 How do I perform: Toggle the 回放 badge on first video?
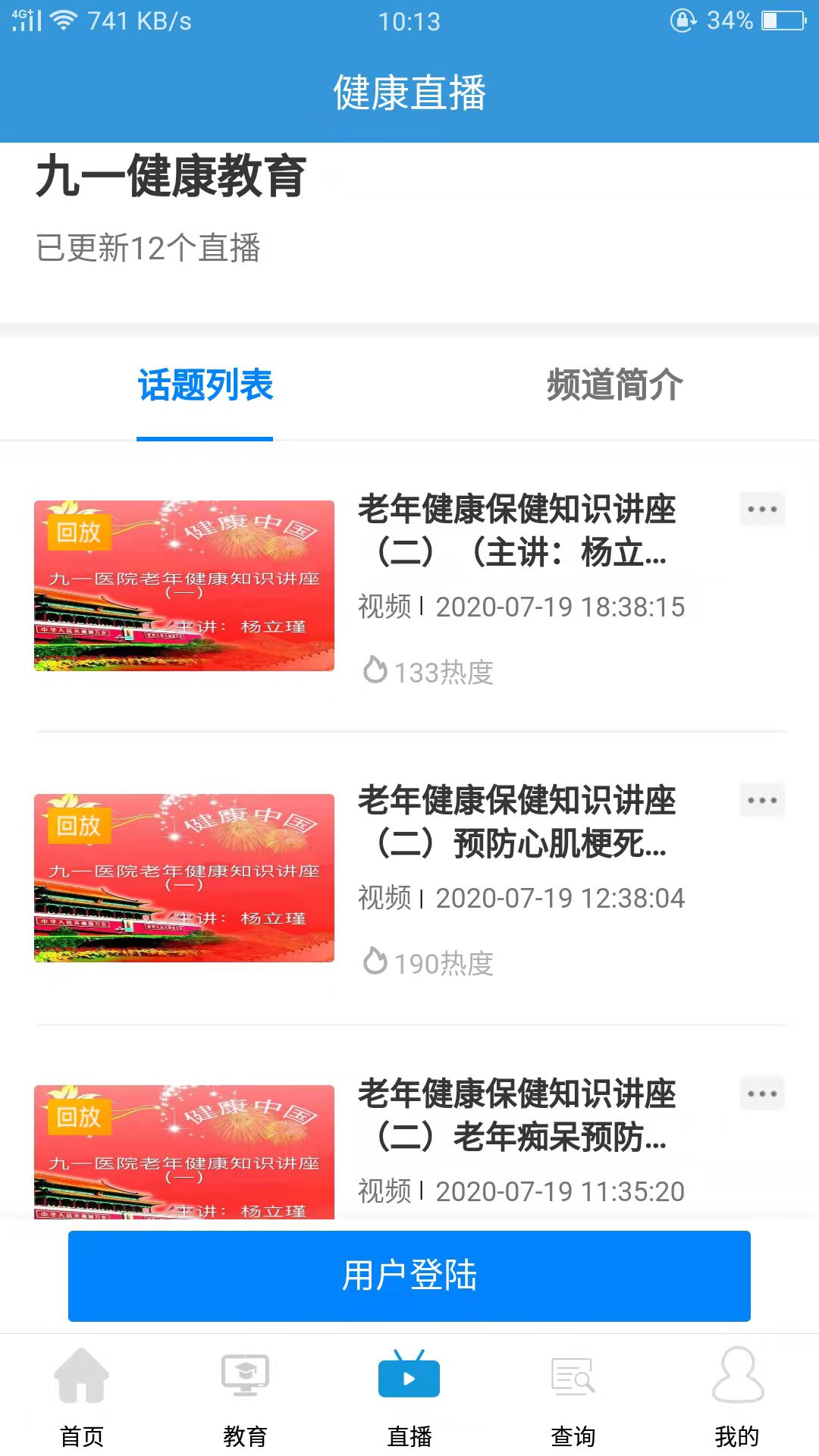[x=79, y=532]
